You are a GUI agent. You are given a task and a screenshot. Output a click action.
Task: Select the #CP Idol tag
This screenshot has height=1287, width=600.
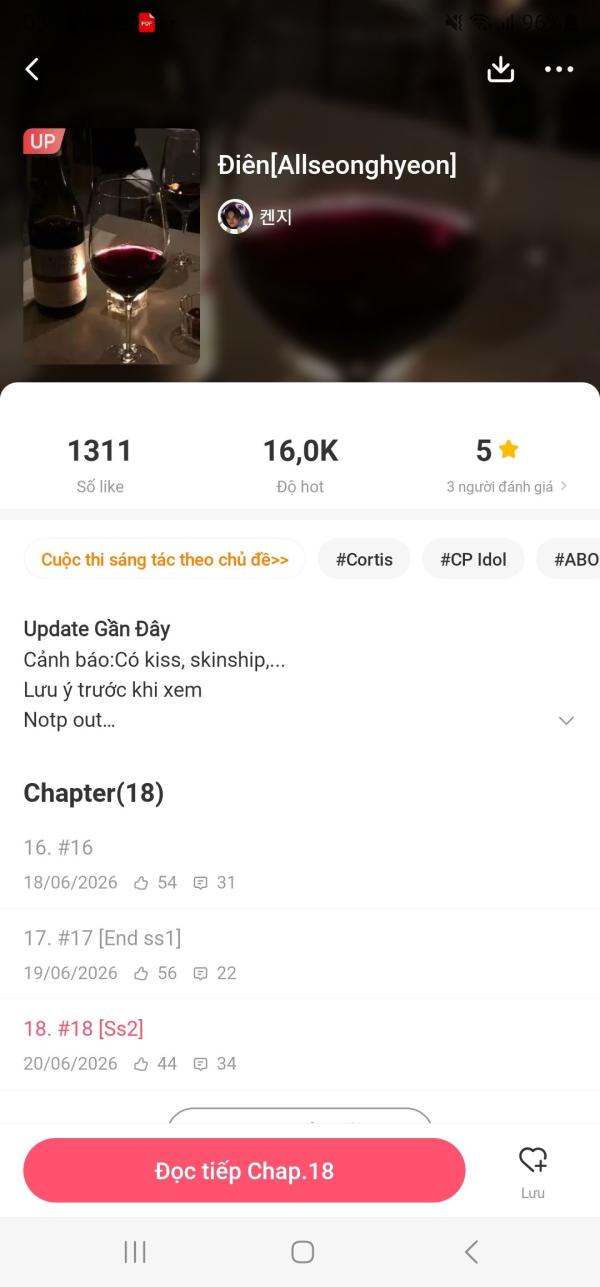point(473,559)
